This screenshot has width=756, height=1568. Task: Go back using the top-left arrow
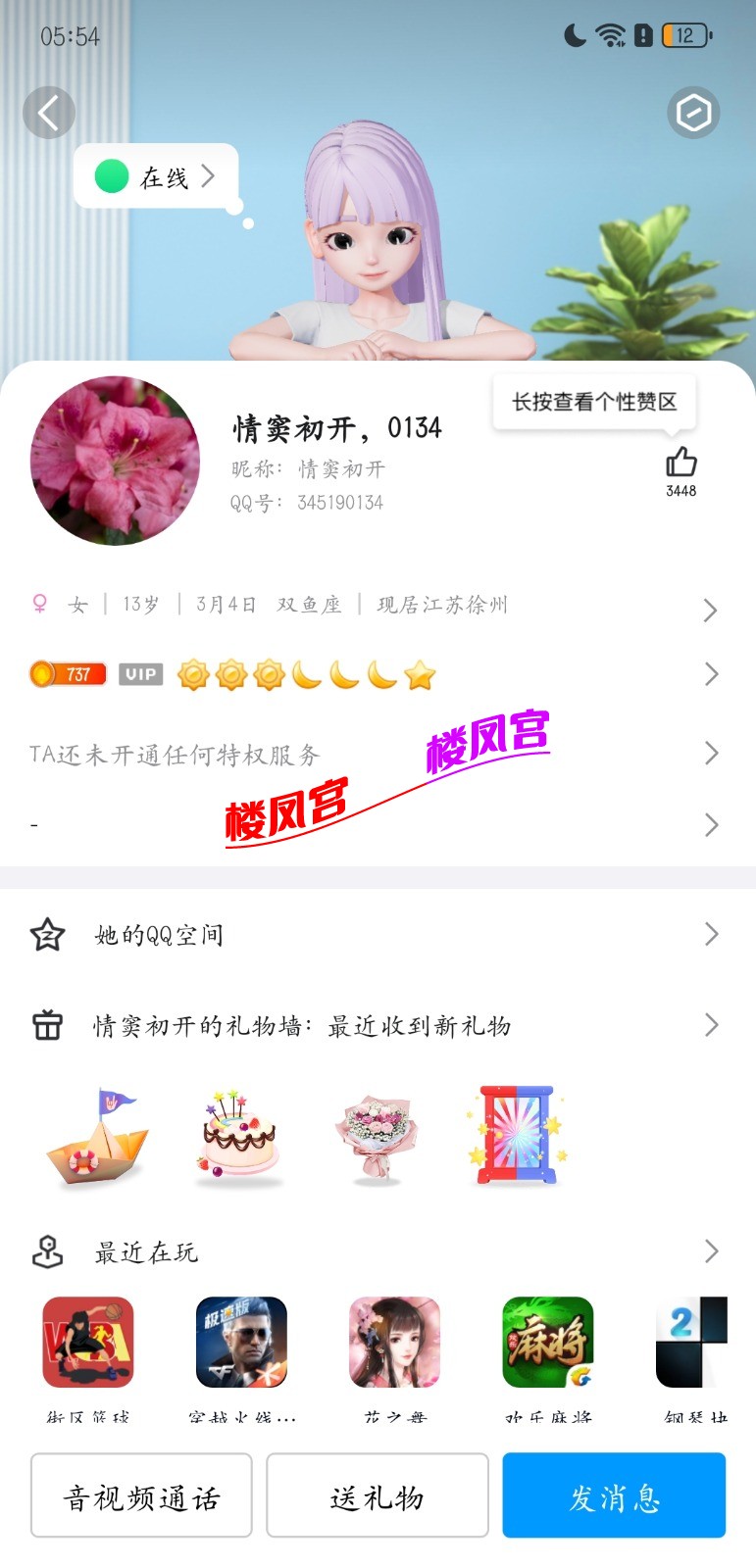click(48, 113)
